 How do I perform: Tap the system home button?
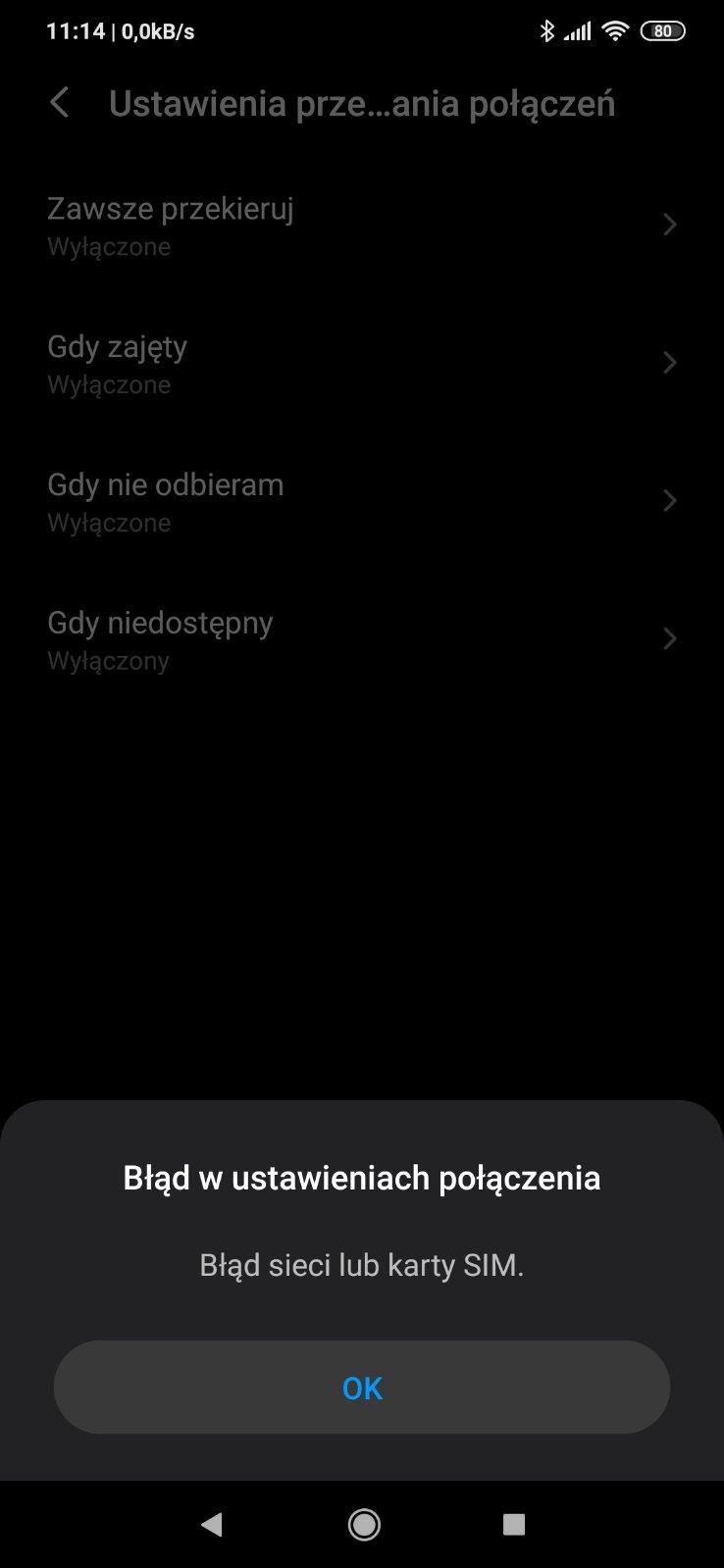[364, 1524]
